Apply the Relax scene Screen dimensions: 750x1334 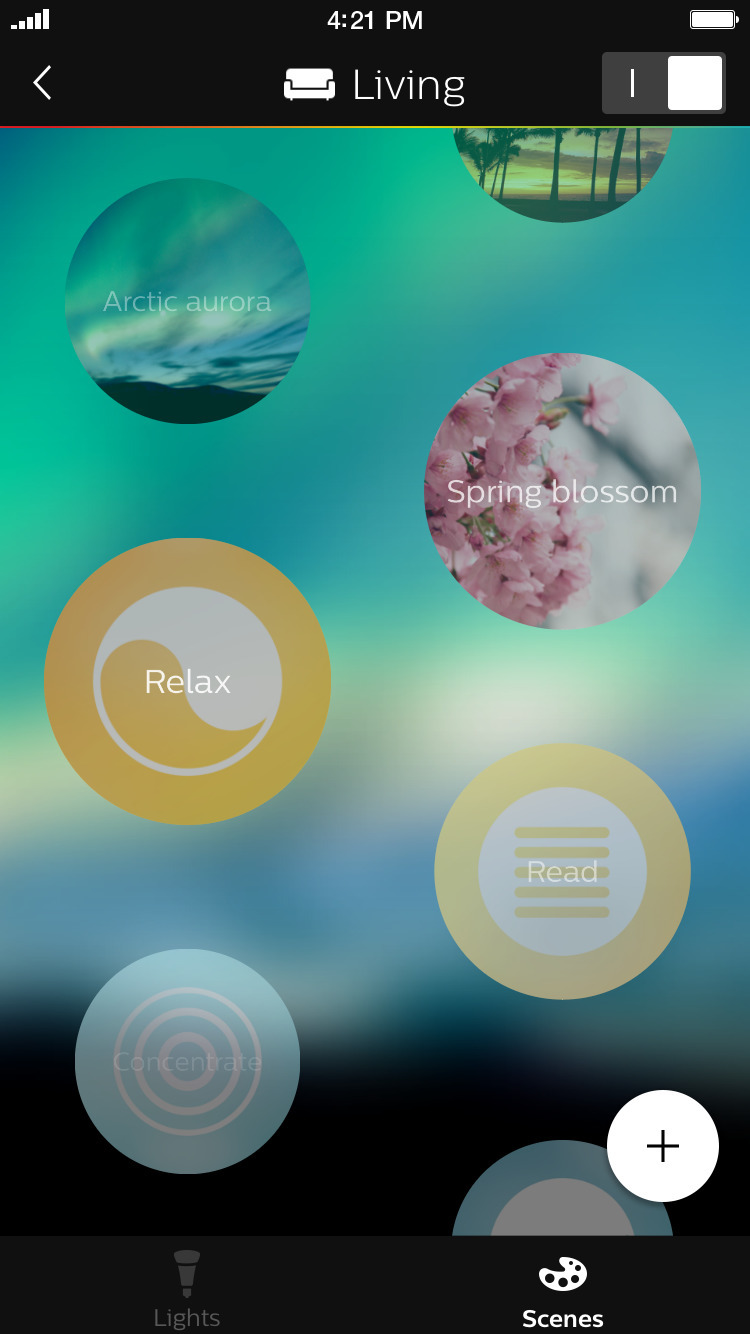(187, 681)
